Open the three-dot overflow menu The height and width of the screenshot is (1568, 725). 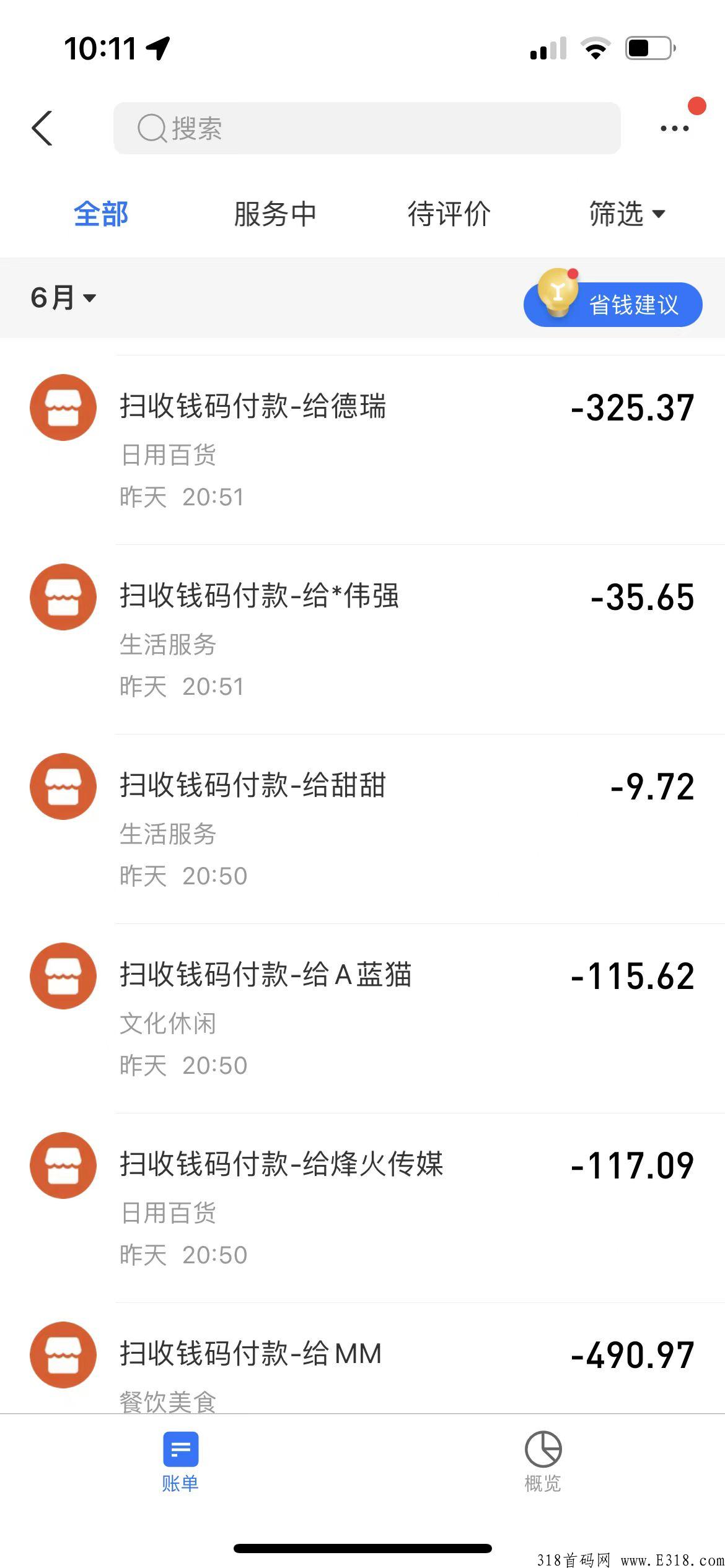coord(674,128)
